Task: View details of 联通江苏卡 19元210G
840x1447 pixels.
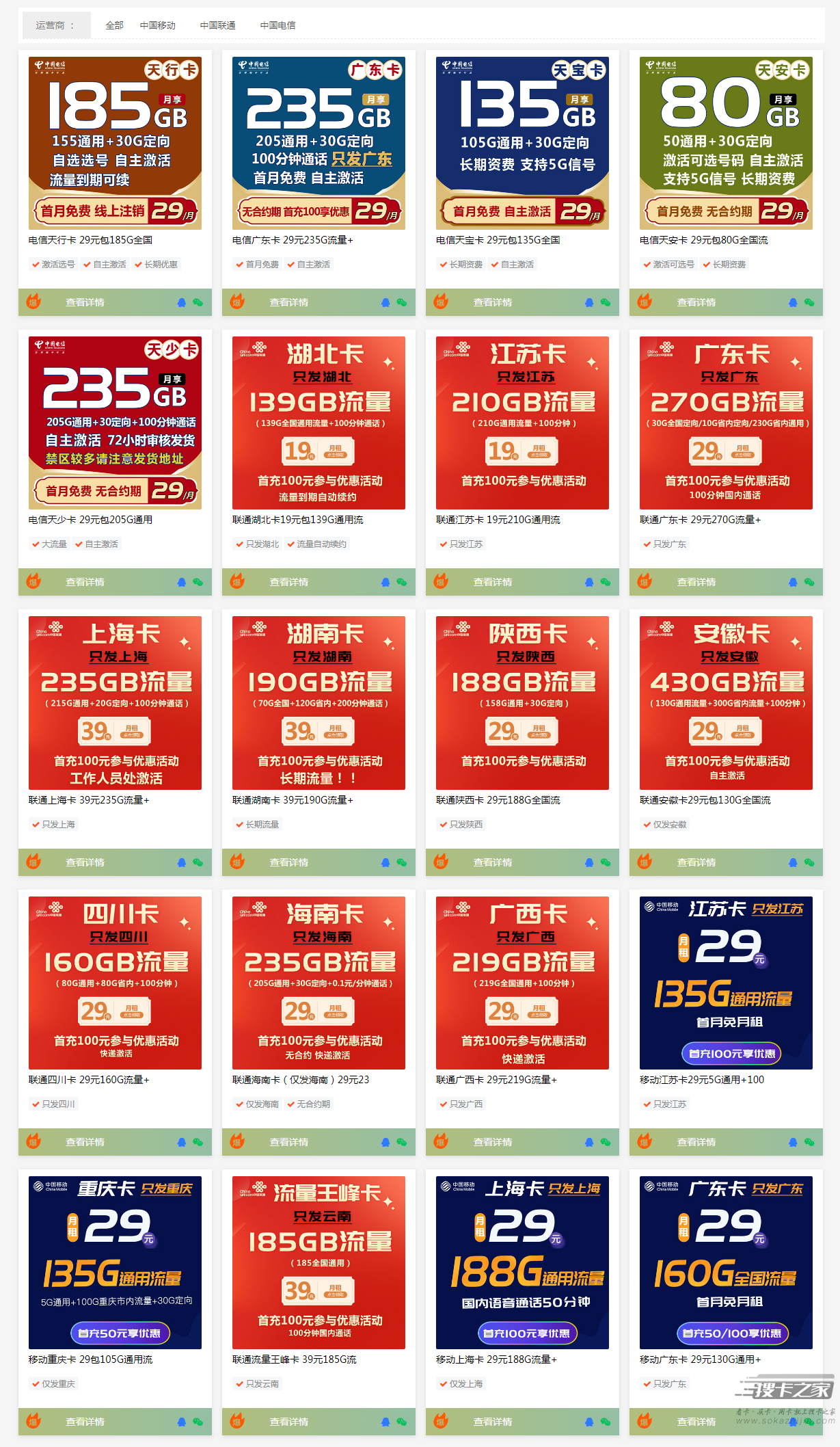Action: point(492,582)
